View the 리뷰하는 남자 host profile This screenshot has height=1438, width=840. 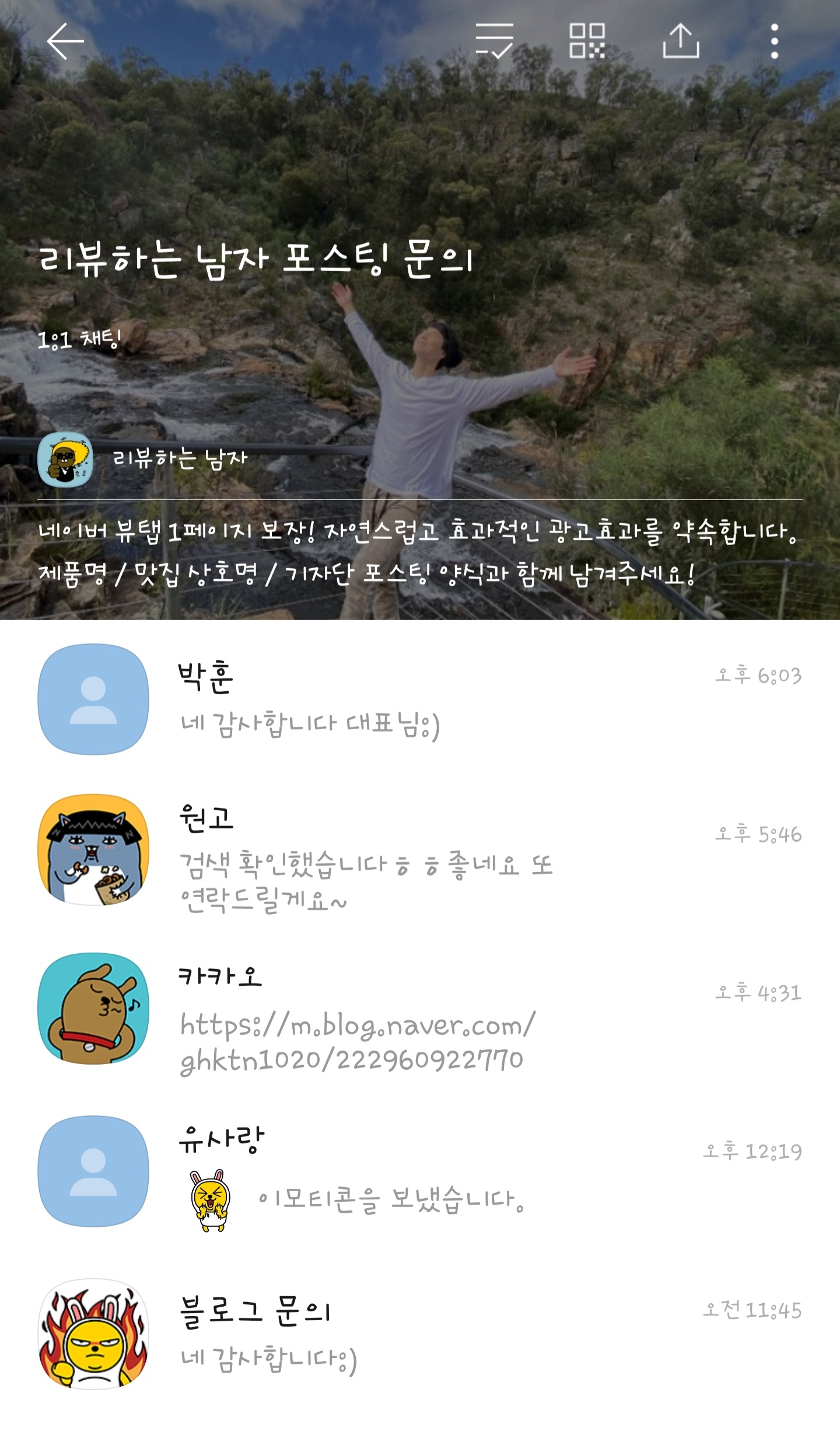coord(143,459)
